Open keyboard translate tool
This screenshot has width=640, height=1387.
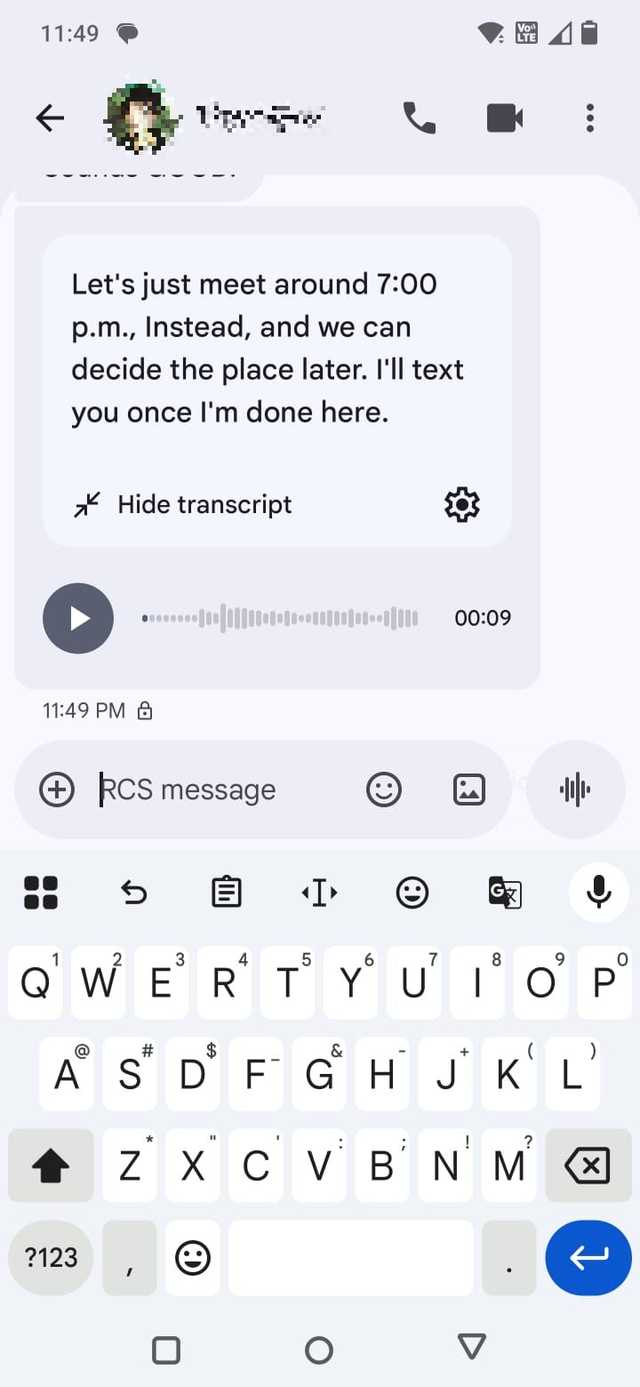pyautogui.click(x=505, y=892)
